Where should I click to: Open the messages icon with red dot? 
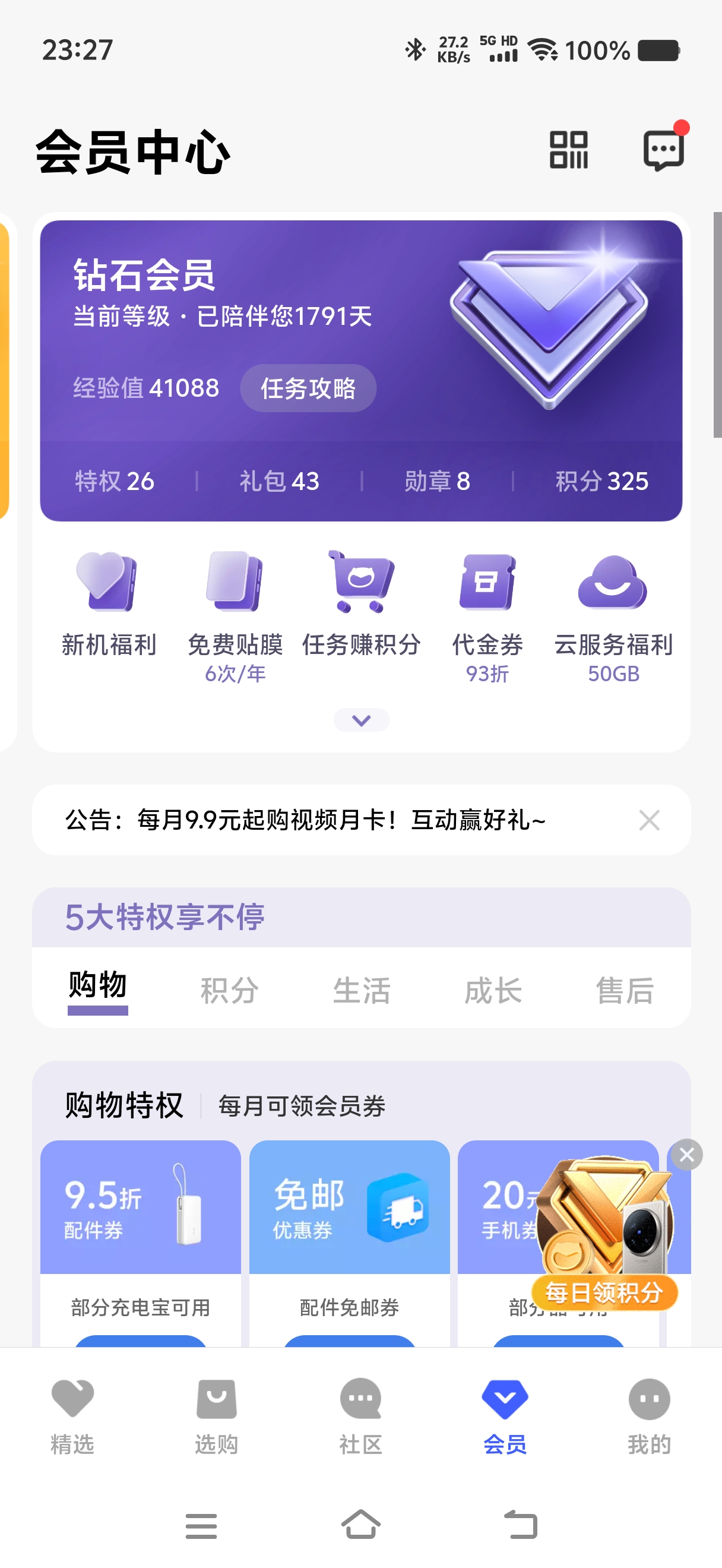tap(663, 150)
